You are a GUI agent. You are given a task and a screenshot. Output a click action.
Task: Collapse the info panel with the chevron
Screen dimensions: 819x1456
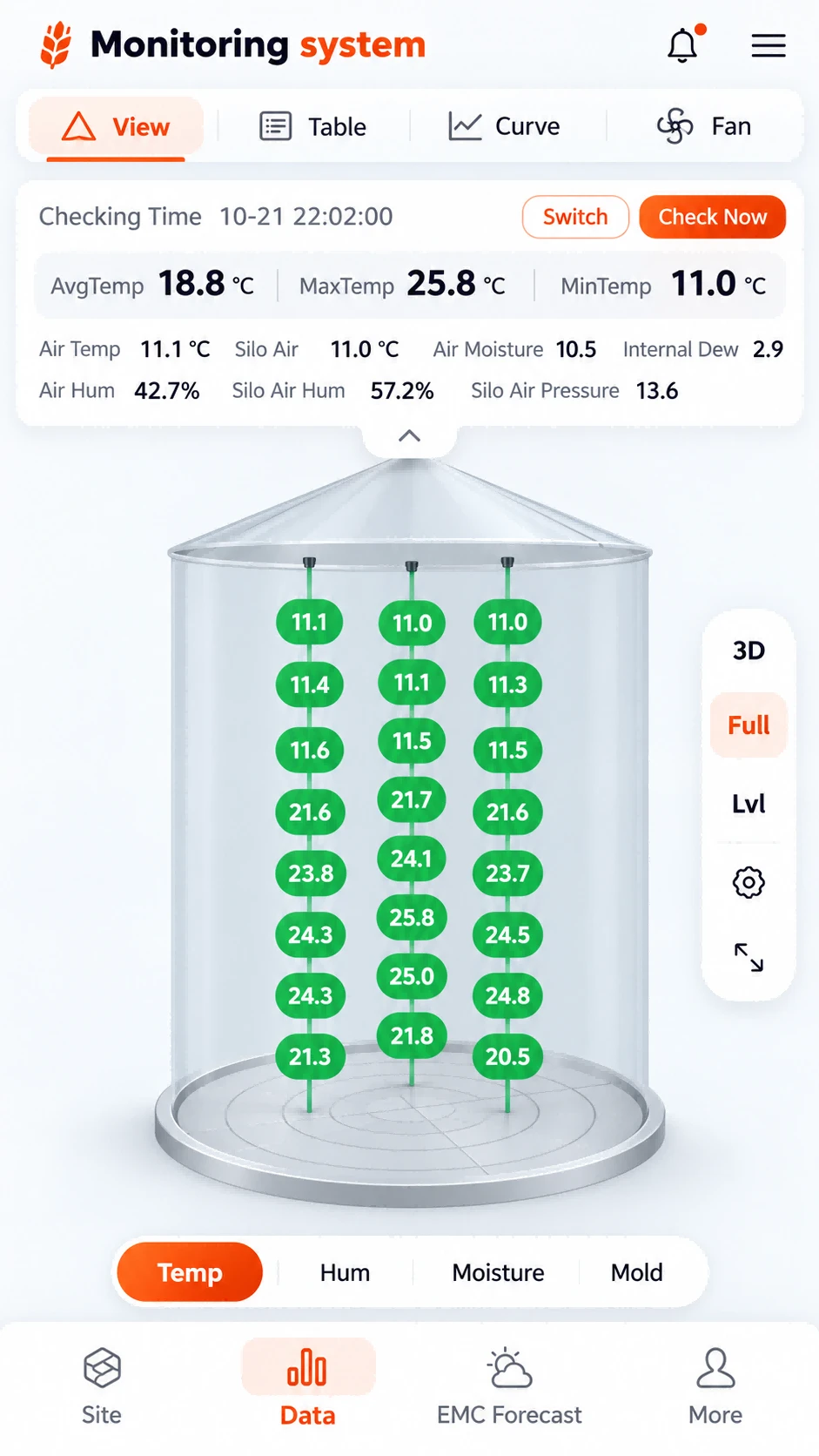coord(409,436)
